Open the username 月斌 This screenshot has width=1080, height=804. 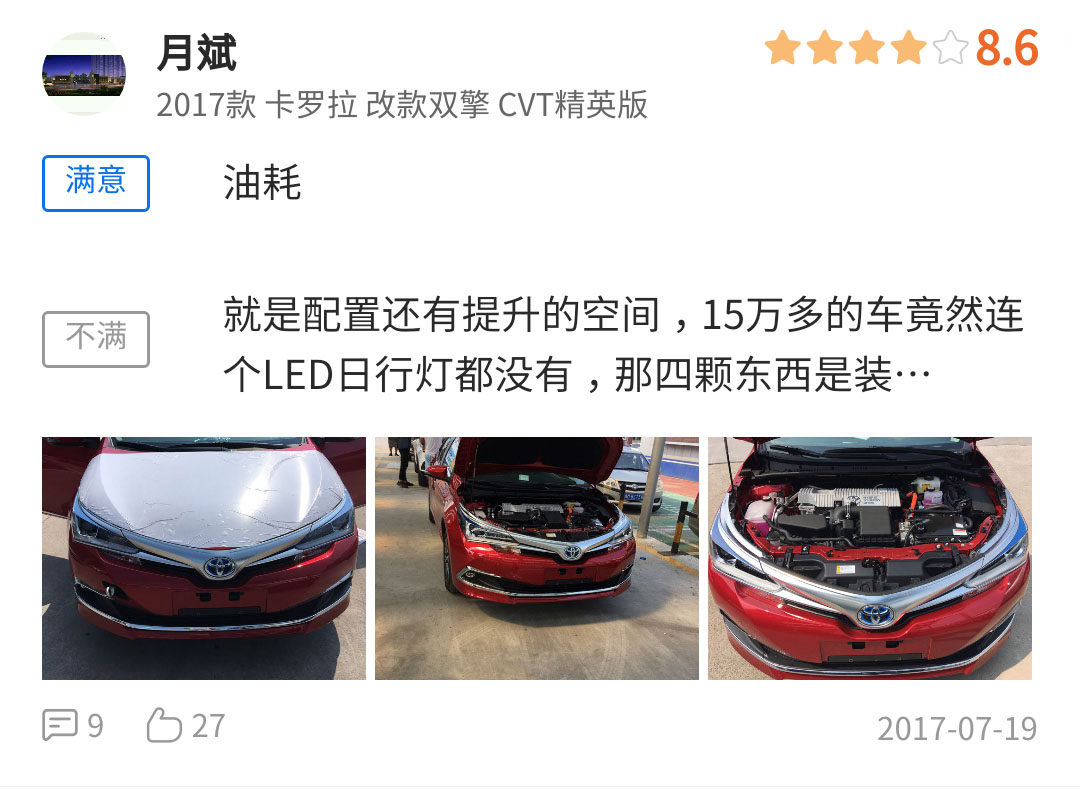(197, 53)
